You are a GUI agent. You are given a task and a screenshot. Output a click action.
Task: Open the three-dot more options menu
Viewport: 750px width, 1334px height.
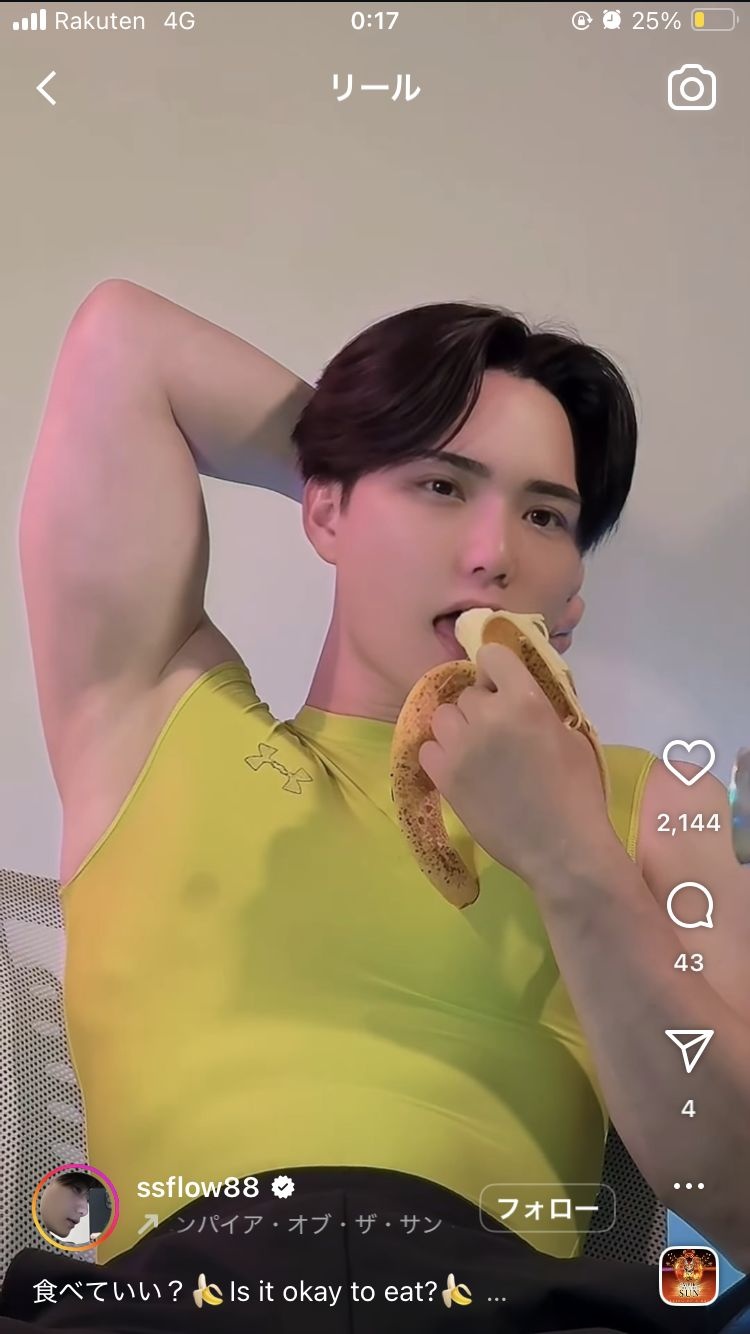689,1186
